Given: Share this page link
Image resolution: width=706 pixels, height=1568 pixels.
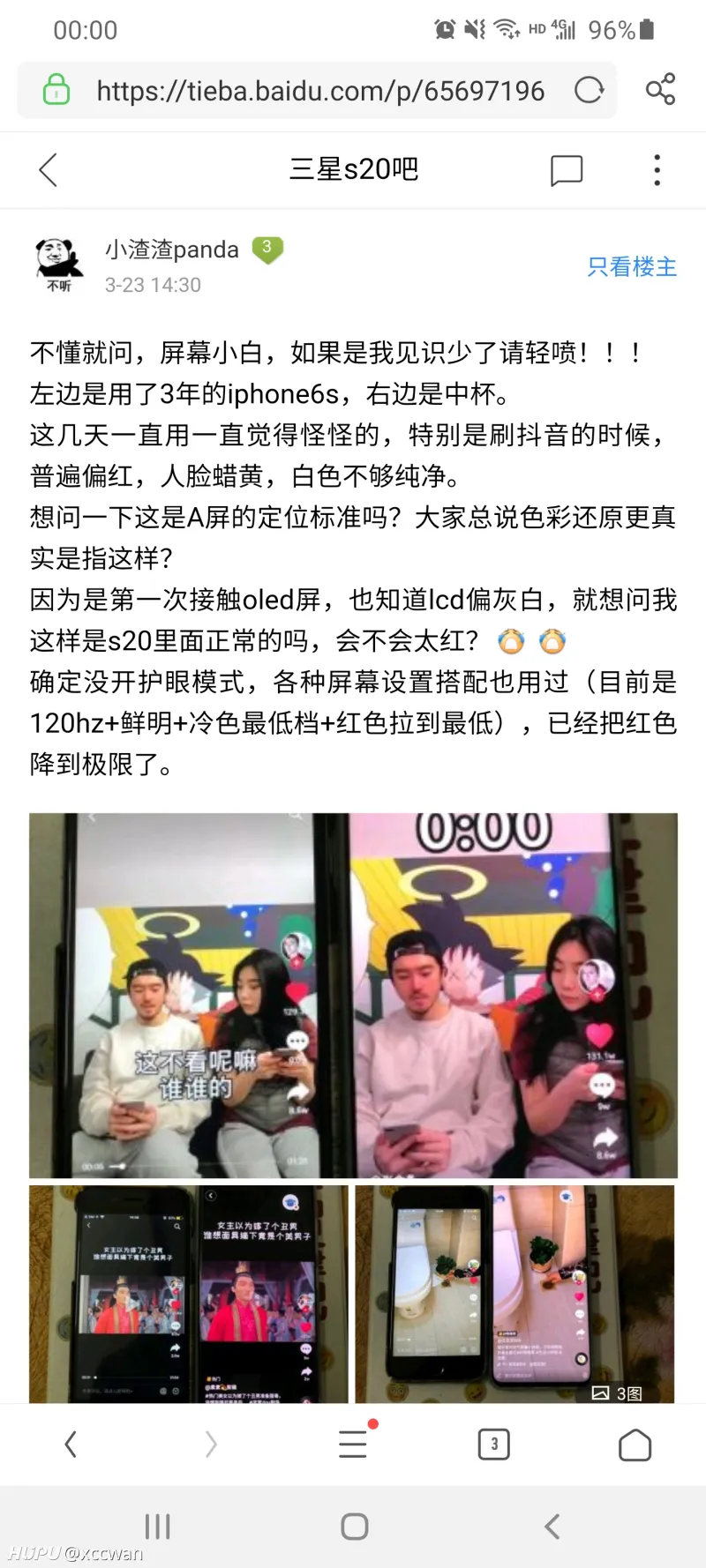Looking at the screenshot, I should [660, 89].
